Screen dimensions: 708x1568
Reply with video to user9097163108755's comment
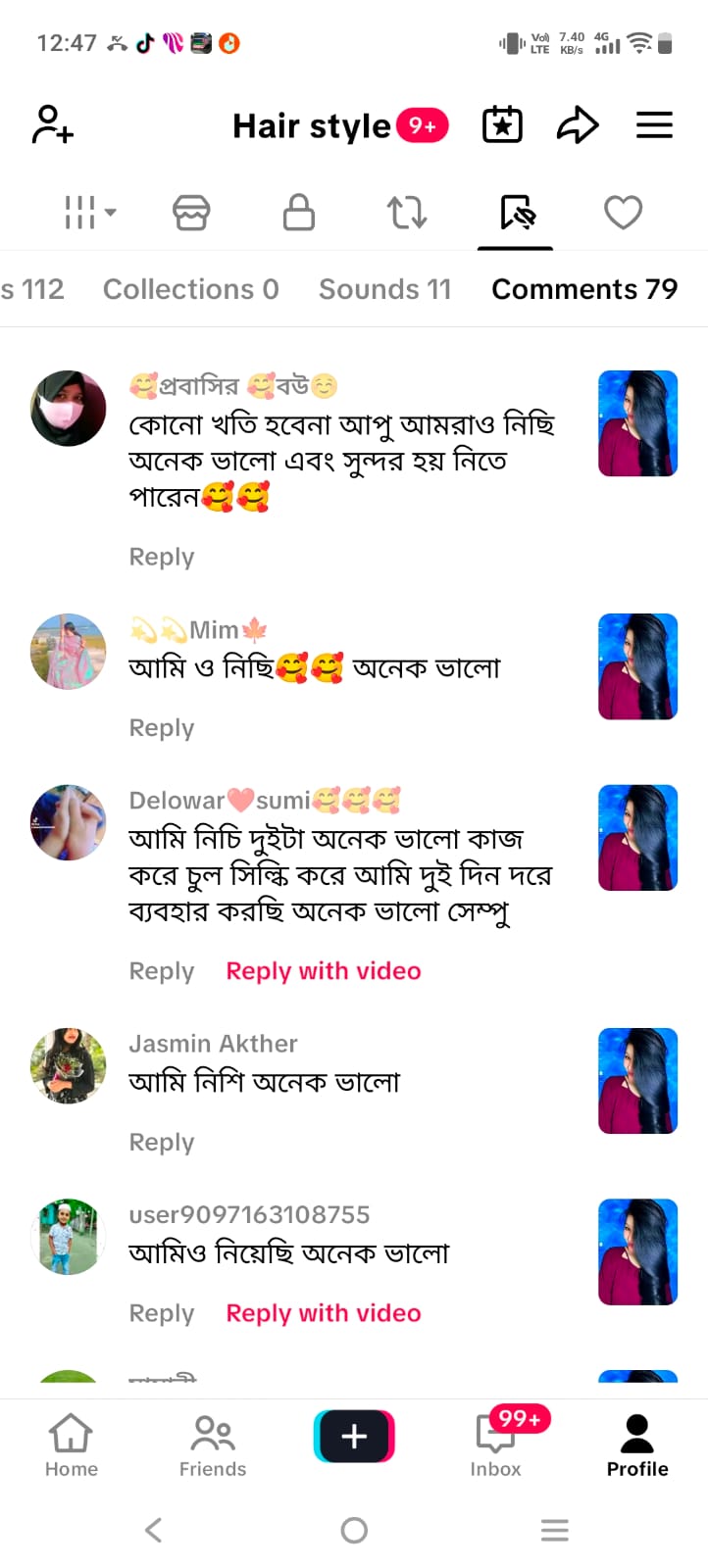pos(324,1313)
